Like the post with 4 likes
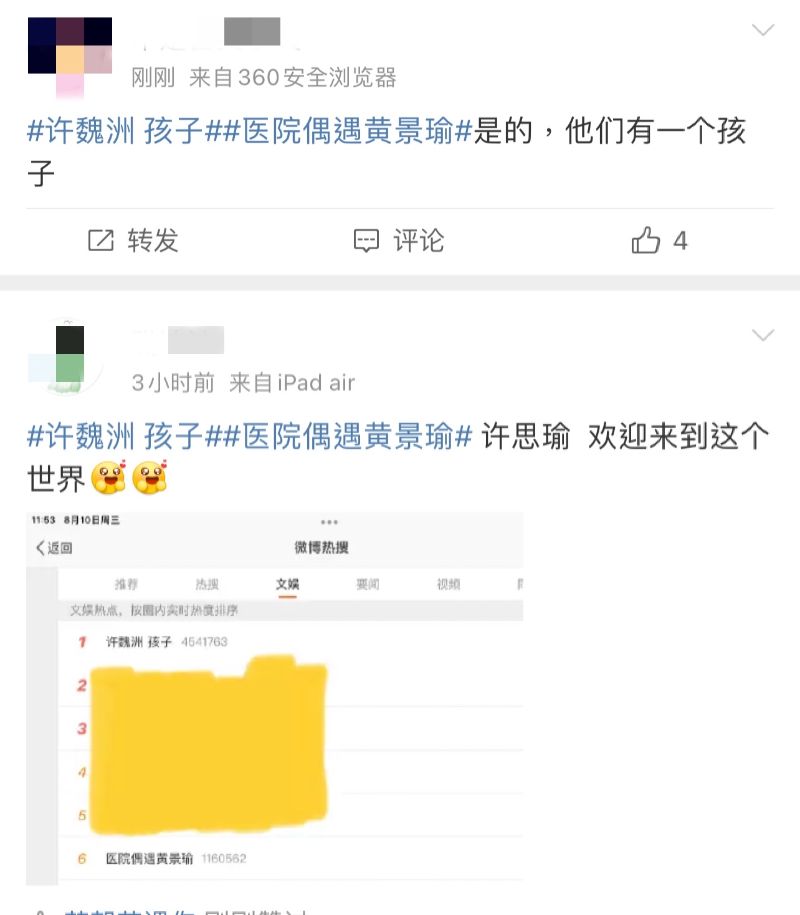This screenshot has width=800, height=915. pos(659,241)
